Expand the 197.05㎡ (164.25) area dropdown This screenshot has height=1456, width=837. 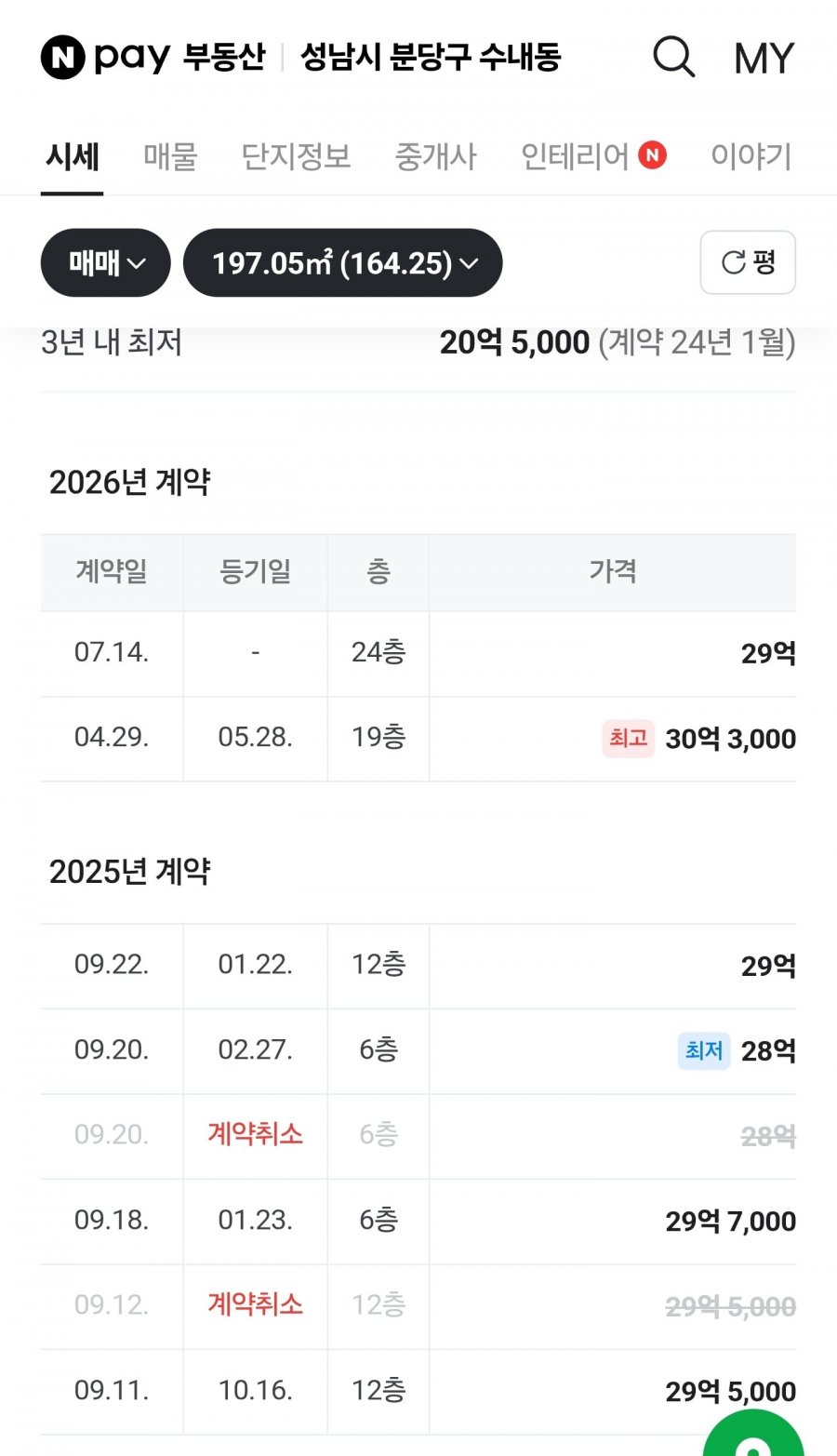pos(343,263)
